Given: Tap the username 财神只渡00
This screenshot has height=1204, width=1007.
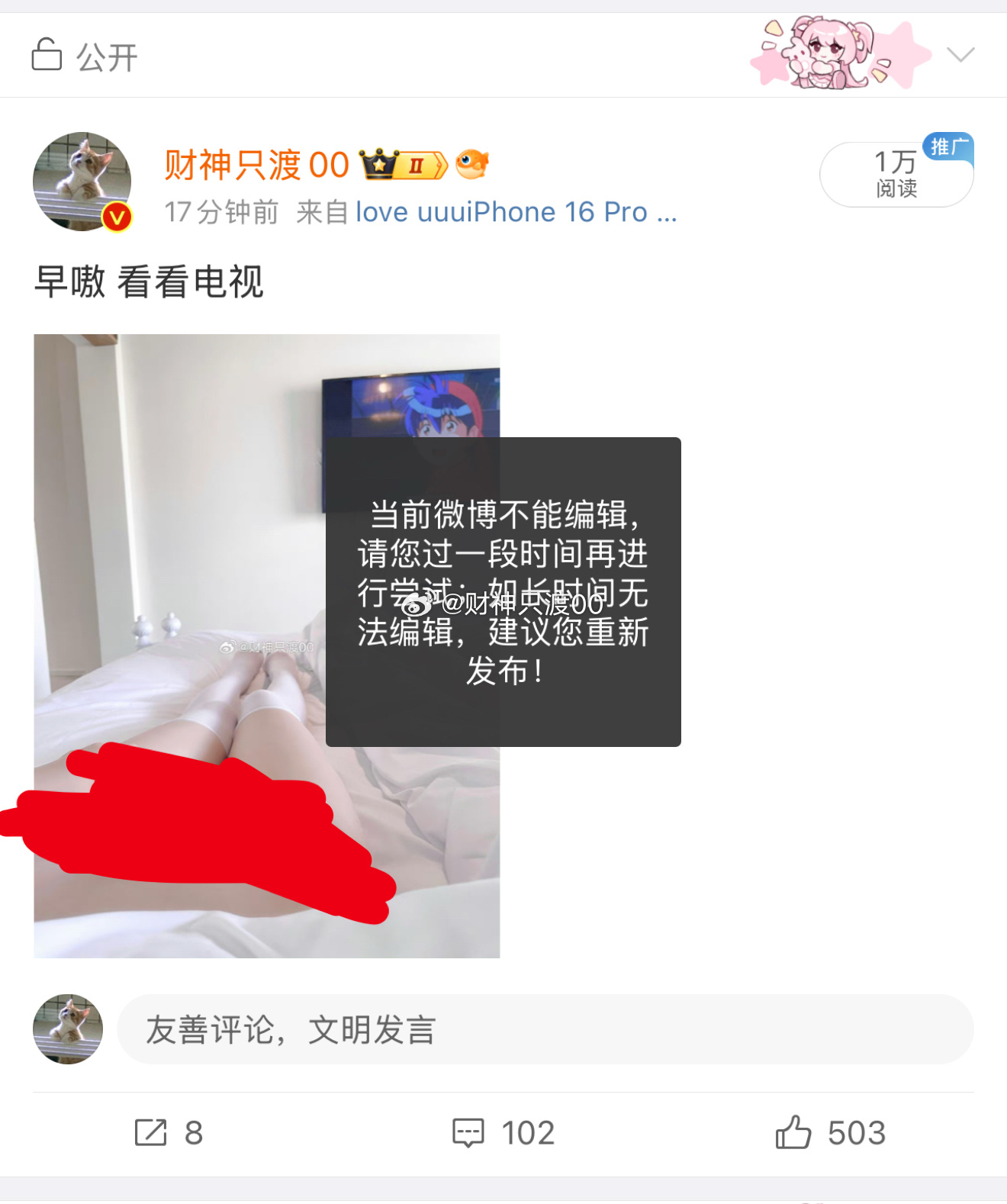Looking at the screenshot, I should pyautogui.click(x=256, y=166).
